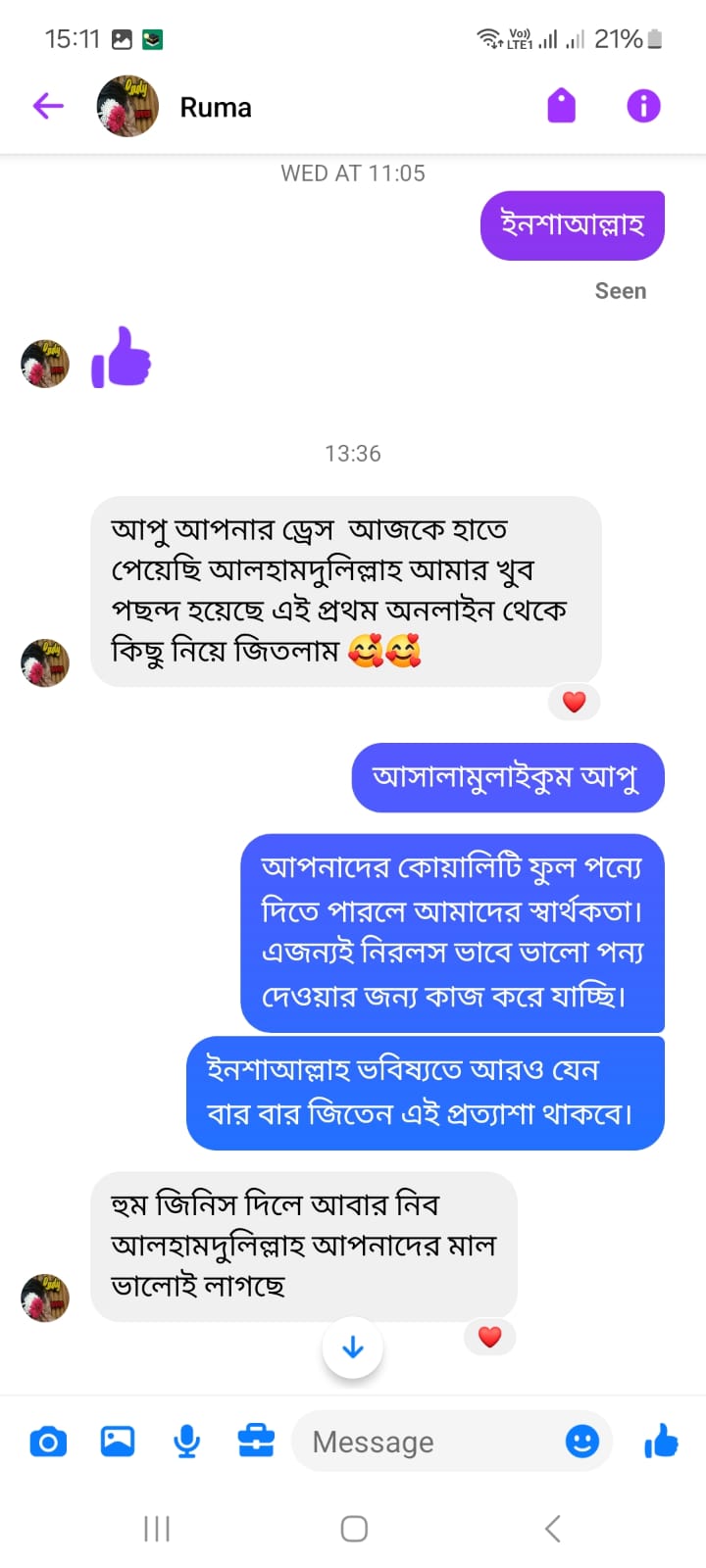Open the photo gallery picker

point(118,1442)
